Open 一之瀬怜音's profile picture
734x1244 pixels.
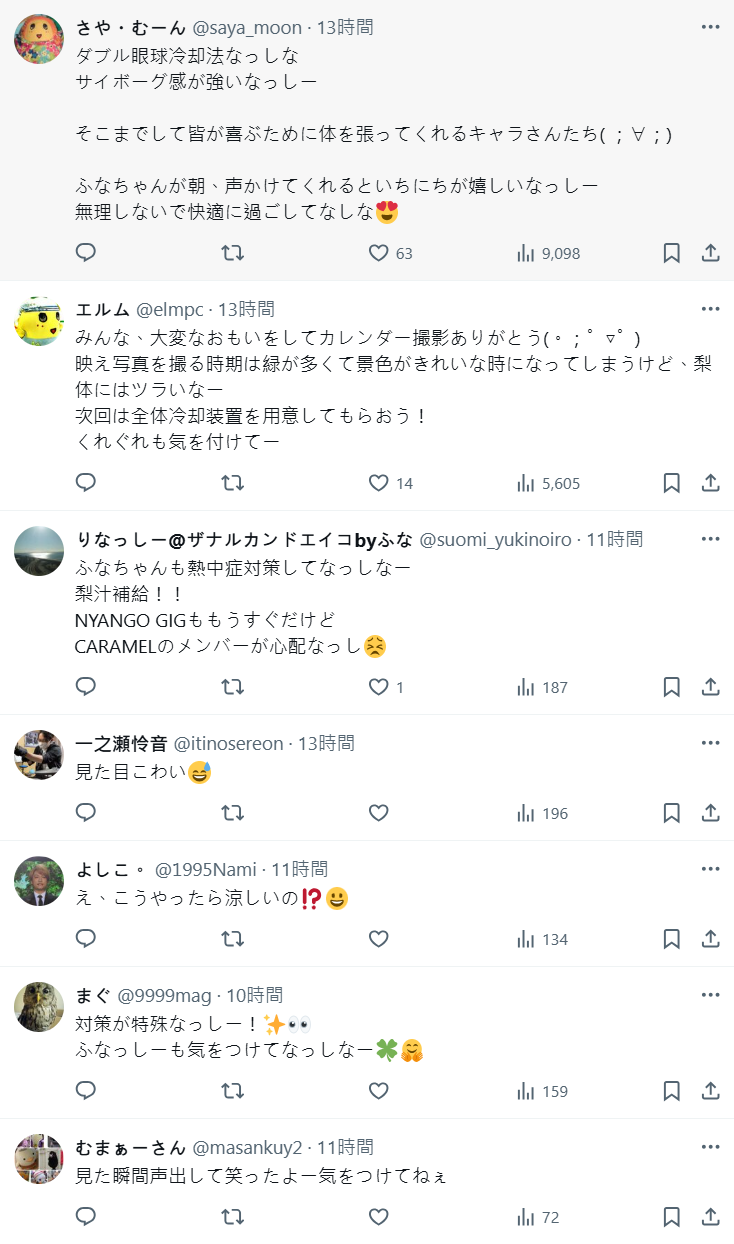(x=39, y=755)
